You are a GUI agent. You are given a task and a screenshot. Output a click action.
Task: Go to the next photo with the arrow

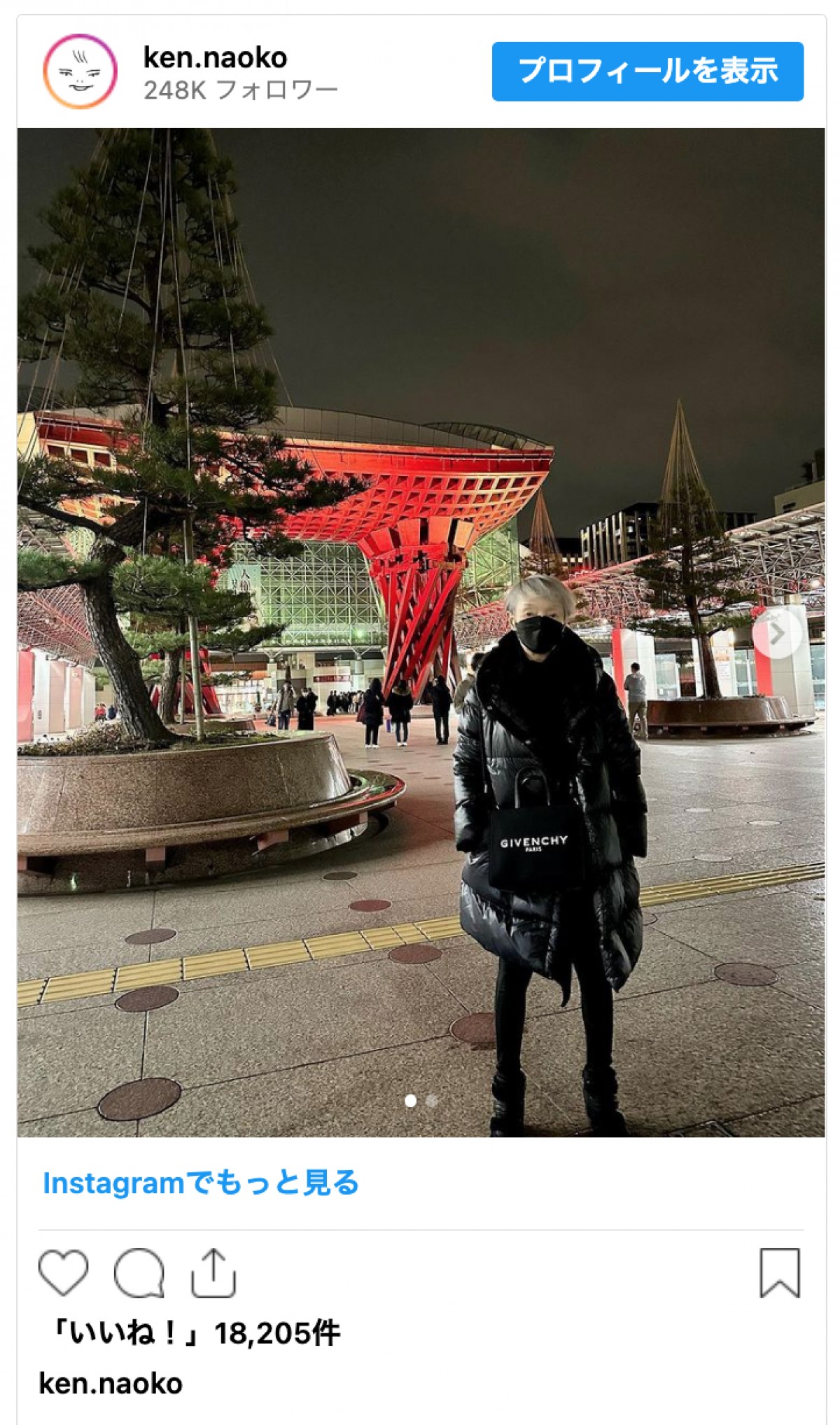776,633
